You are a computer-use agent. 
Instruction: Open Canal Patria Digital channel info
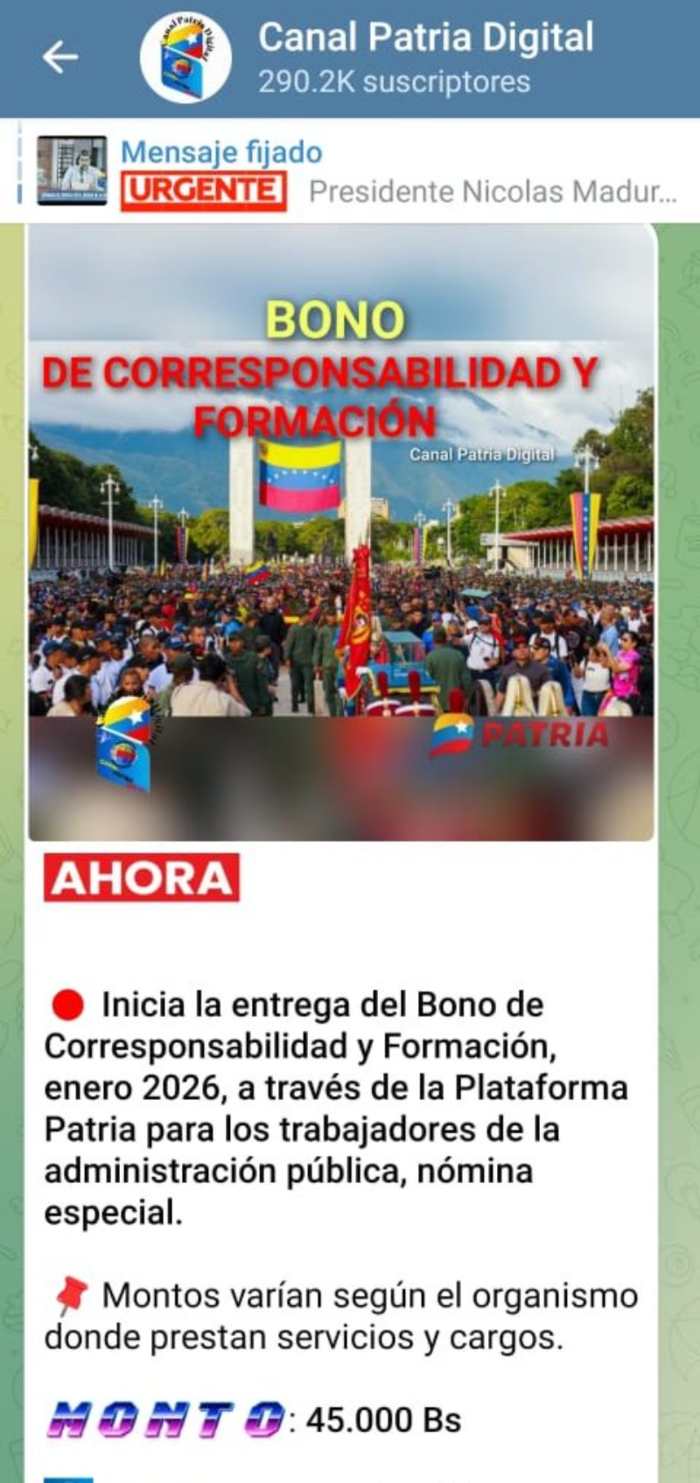click(x=425, y=57)
